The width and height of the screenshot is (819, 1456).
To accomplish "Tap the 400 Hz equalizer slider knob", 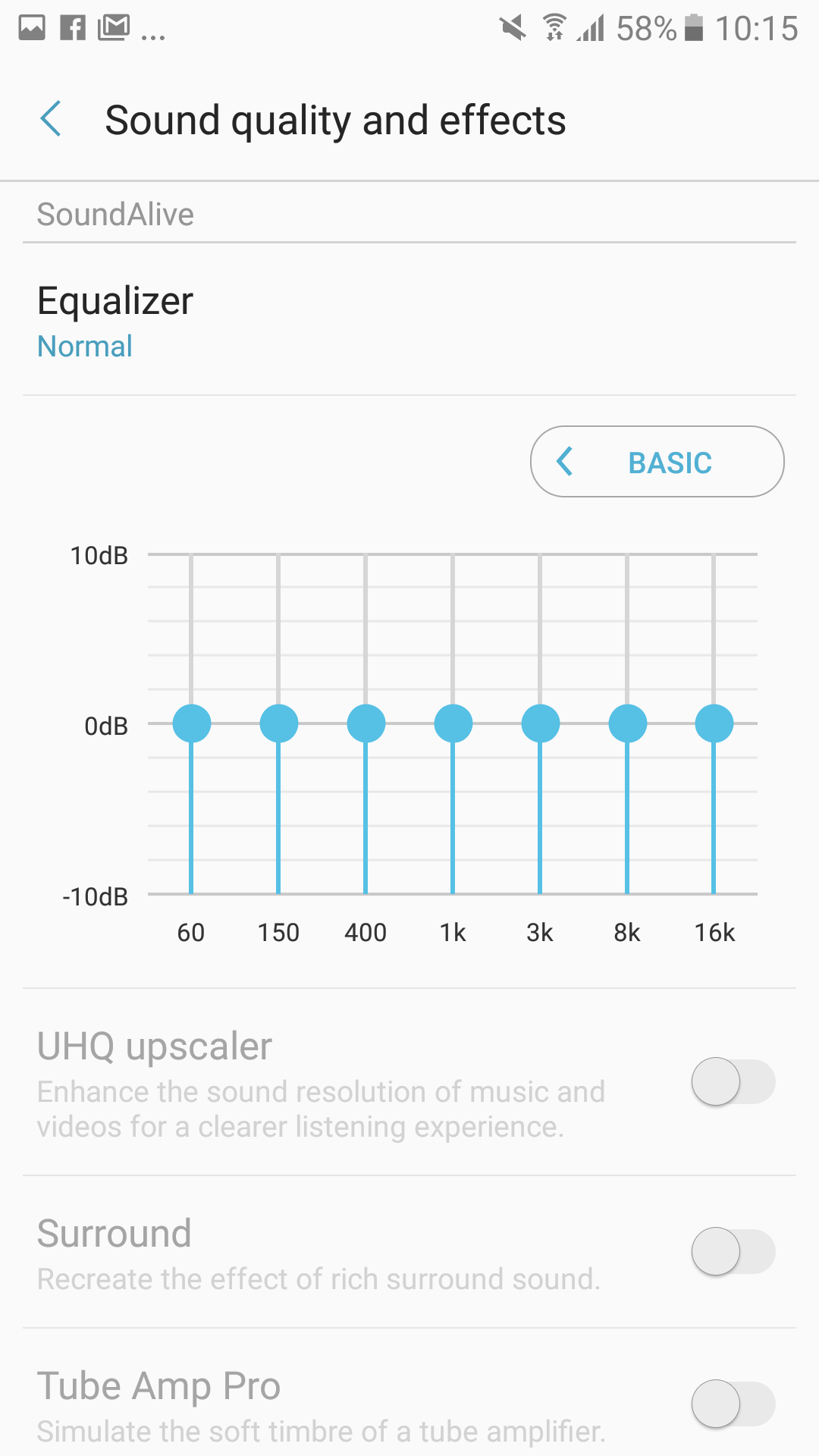I will tap(366, 723).
